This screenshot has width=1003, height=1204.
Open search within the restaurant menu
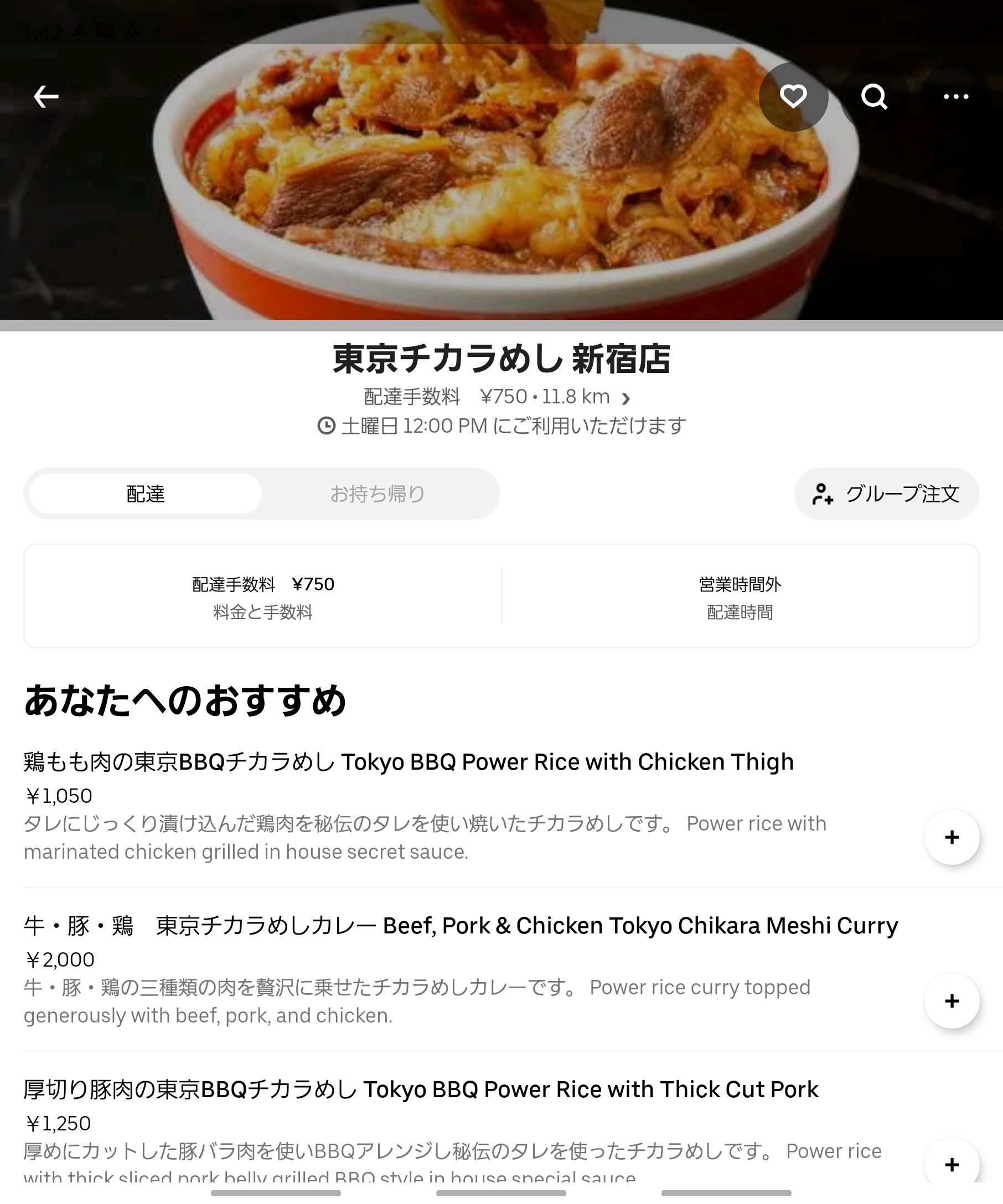pyautogui.click(x=874, y=96)
